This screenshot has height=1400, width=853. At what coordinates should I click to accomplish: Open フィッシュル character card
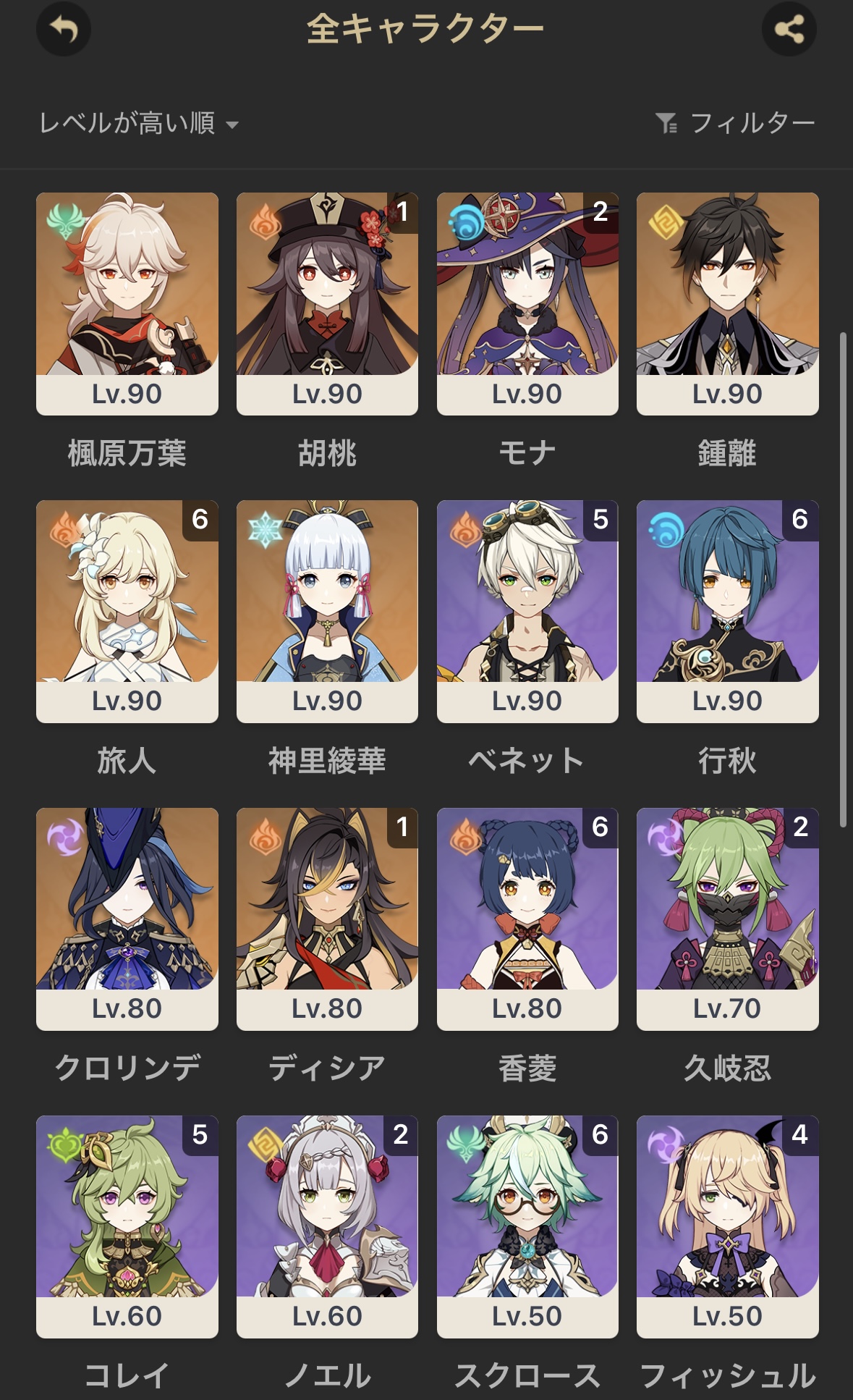coord(727,1226)
